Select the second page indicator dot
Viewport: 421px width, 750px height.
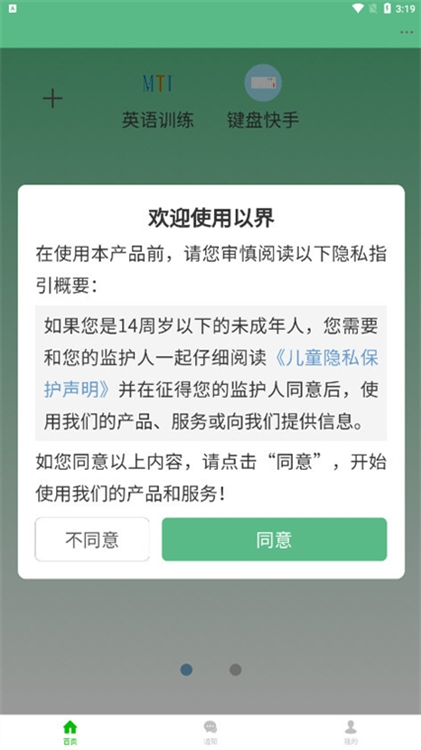(x=235, y=669)
